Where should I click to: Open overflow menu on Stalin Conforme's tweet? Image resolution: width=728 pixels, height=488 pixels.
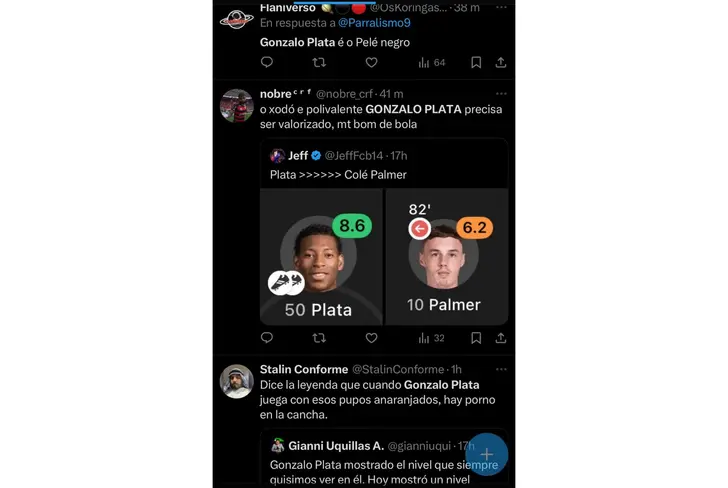tap(501, 369)
